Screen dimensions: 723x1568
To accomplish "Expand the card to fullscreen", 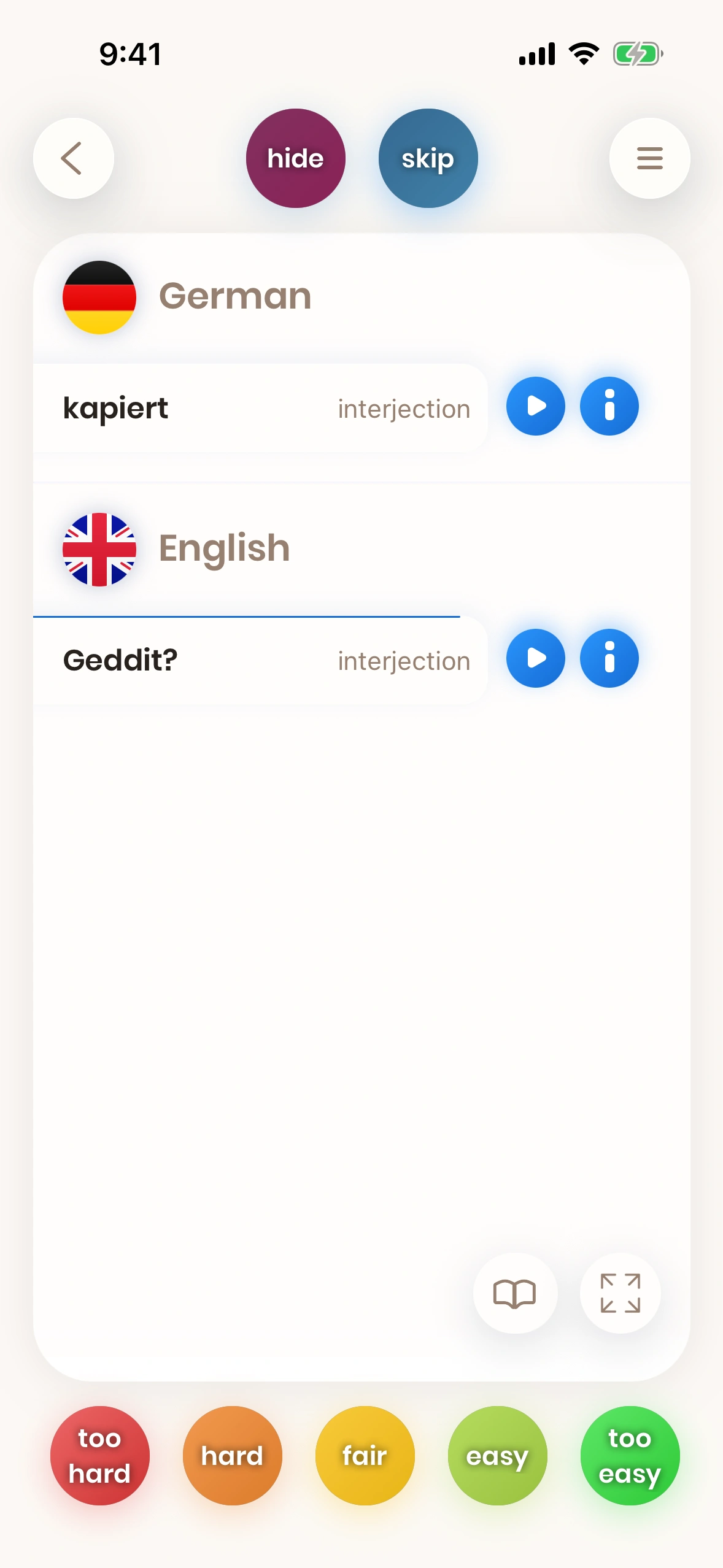I will click(x=620, y=1293).
